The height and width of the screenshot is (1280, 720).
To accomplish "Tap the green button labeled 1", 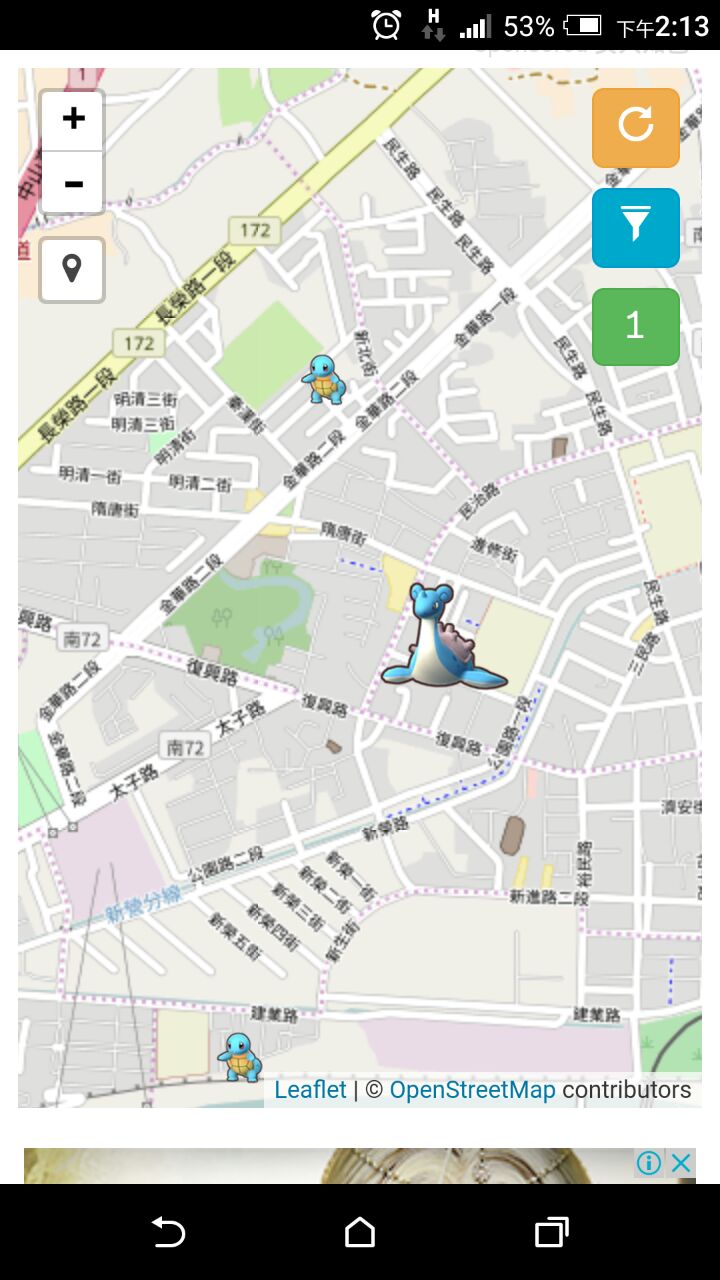I will (635, 326).
